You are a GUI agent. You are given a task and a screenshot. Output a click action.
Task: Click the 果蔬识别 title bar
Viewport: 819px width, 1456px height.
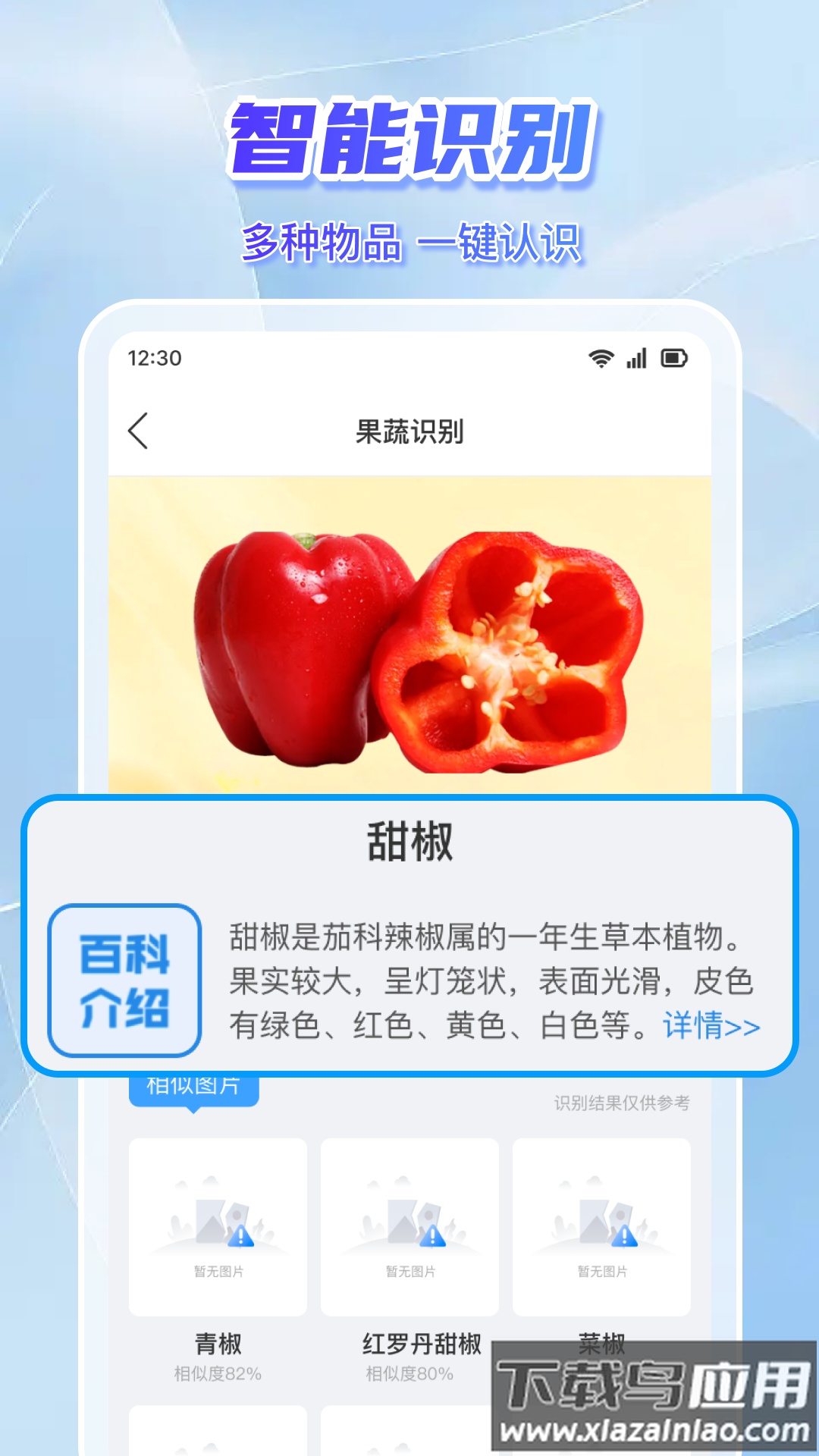(x=409, y=428)
